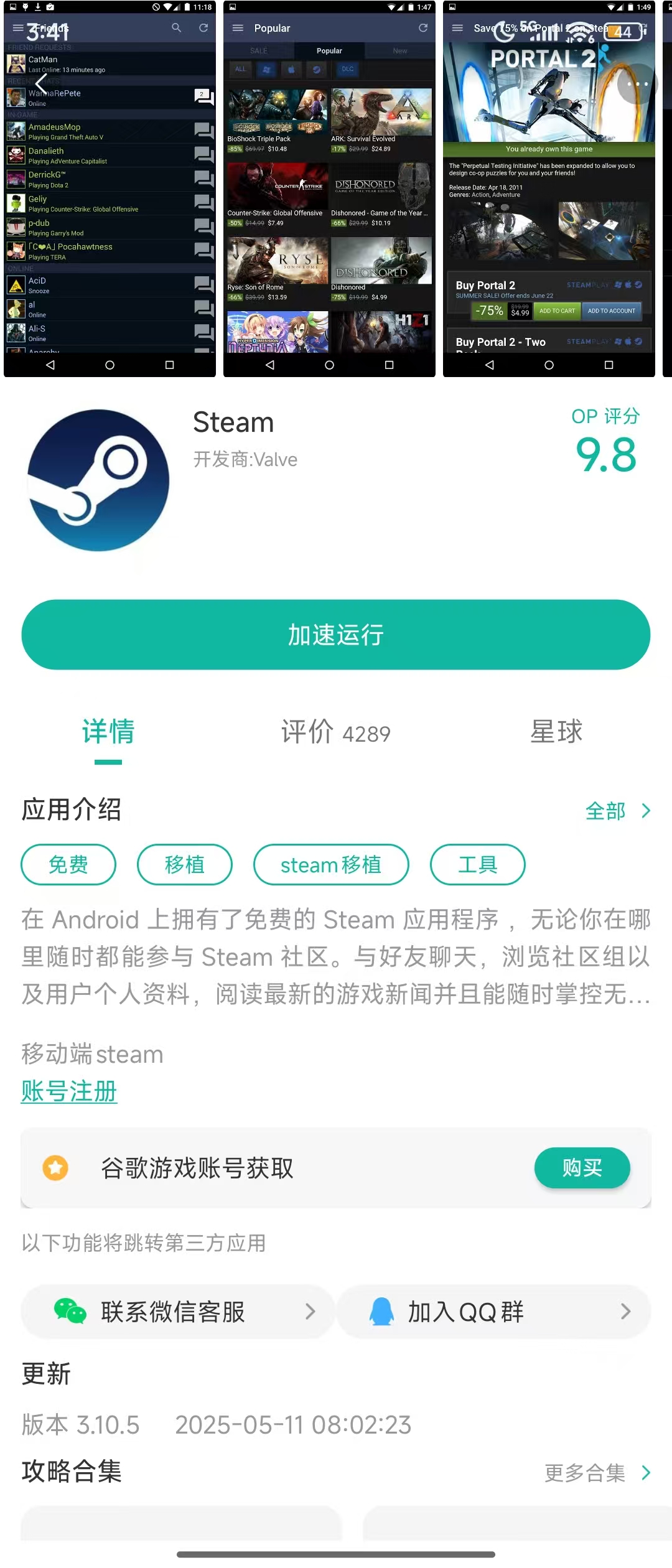Open 更多合集 for more guide collections
This screenshot has width=672, height=1568.
pyautogui.click(x=597, y=1473)
